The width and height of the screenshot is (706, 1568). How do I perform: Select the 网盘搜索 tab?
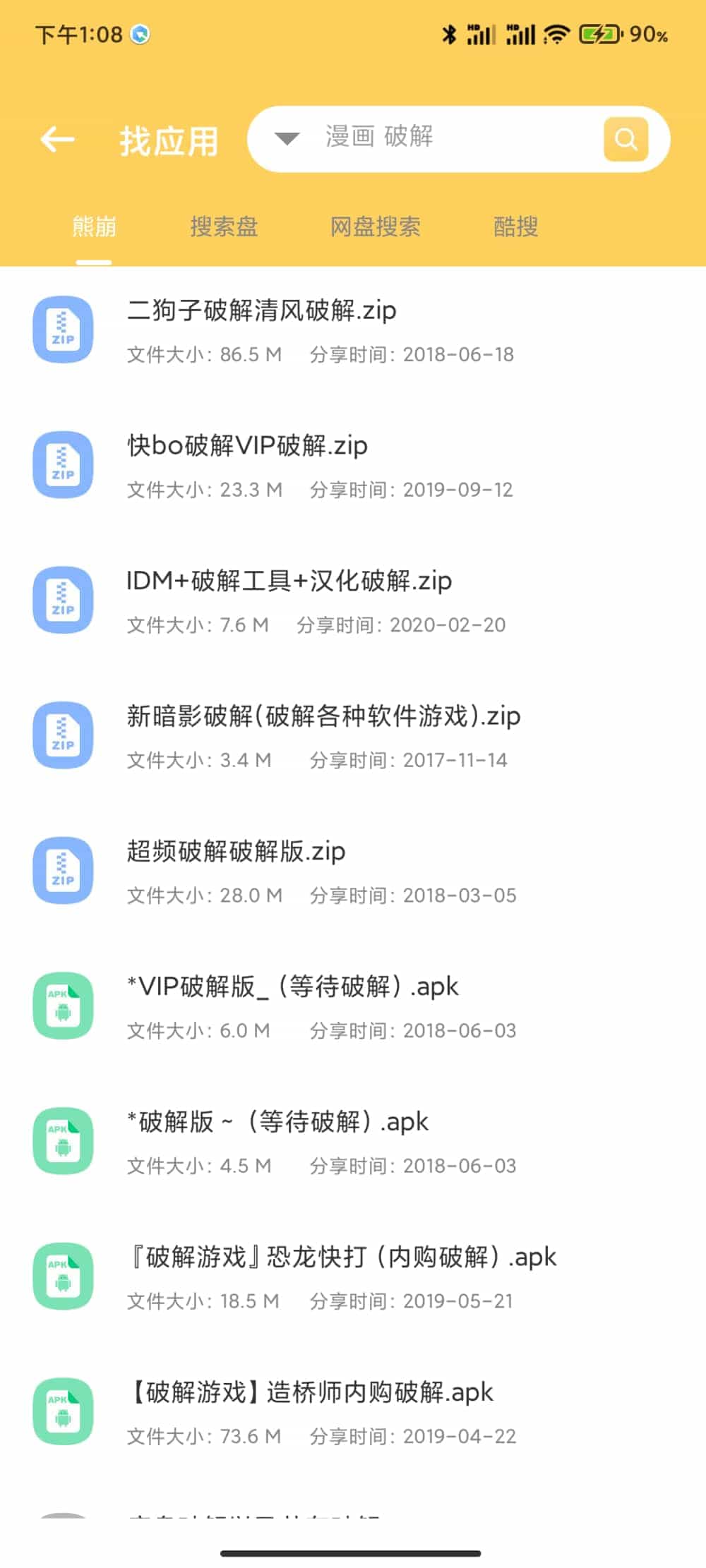click(375, 227)
